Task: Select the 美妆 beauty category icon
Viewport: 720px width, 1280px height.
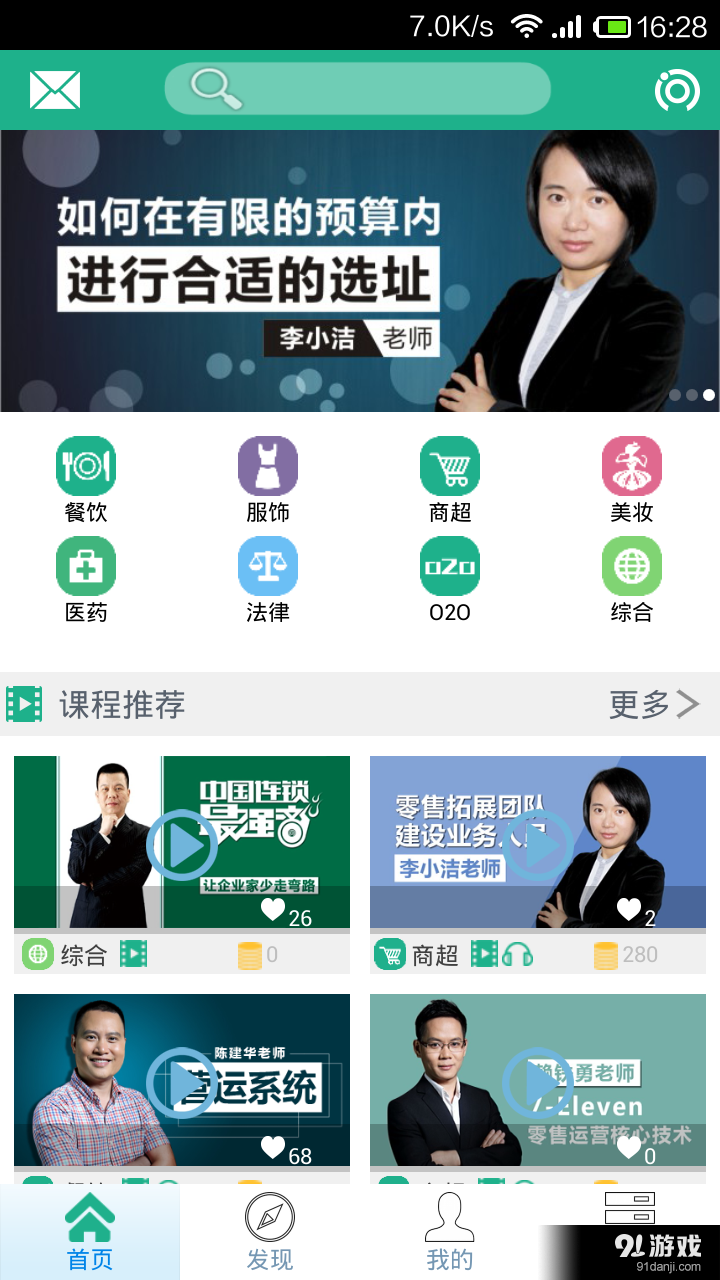Action: click(x=631, y=465)
